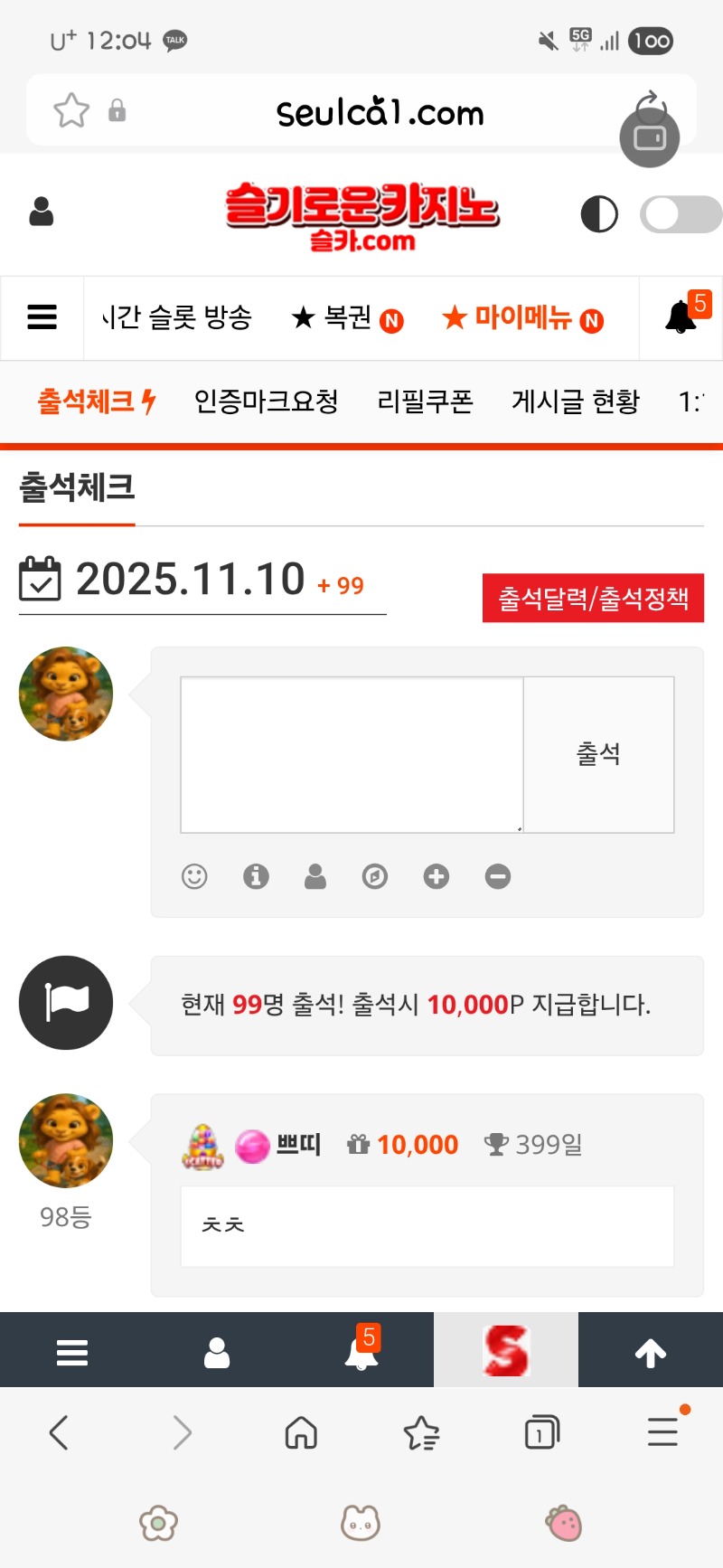
Task: Tap the up arrow to return to top
Action: (x=651, y=1353)
